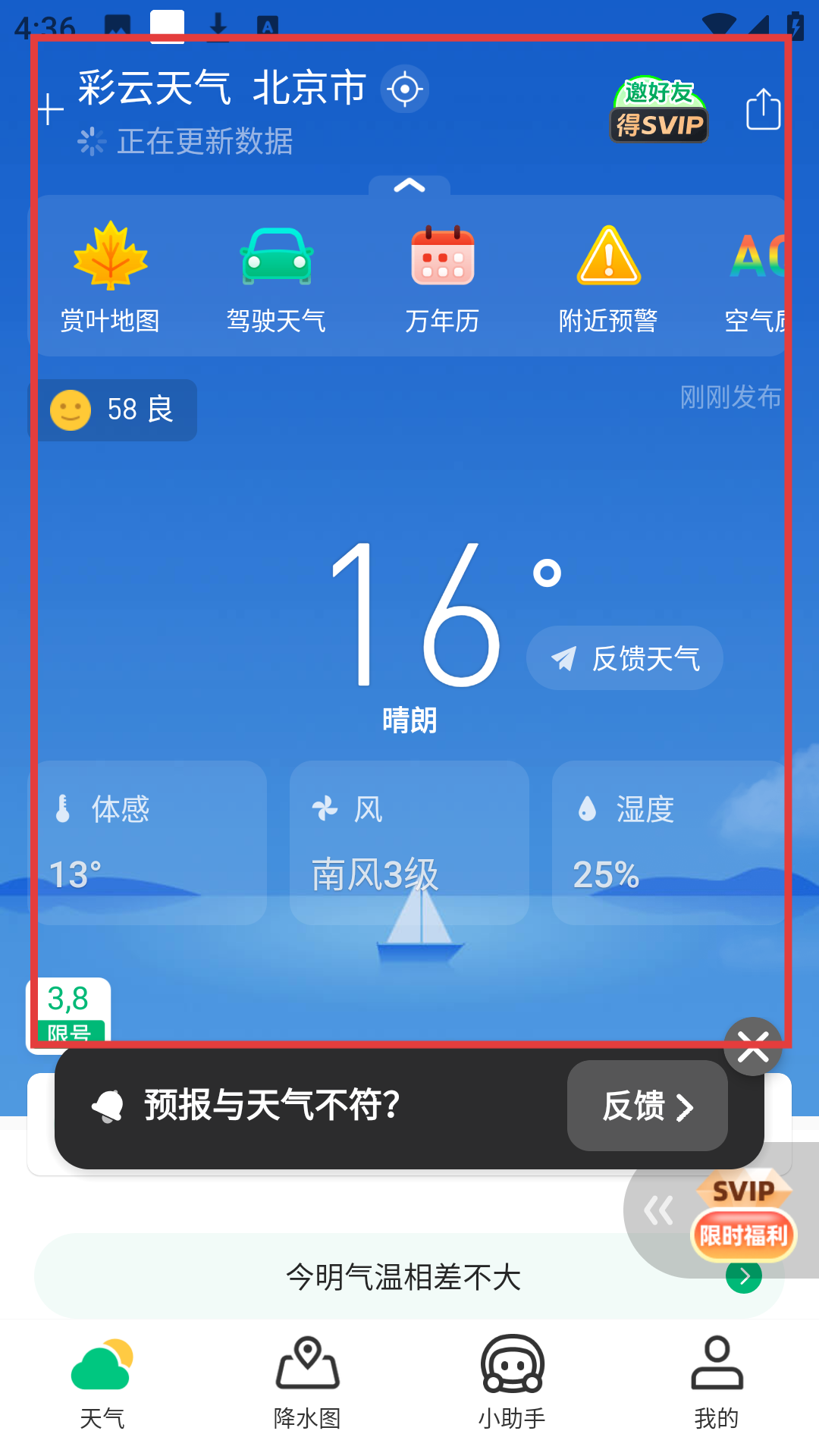Switch to 小助手 tab

(x=512, y=1382)
